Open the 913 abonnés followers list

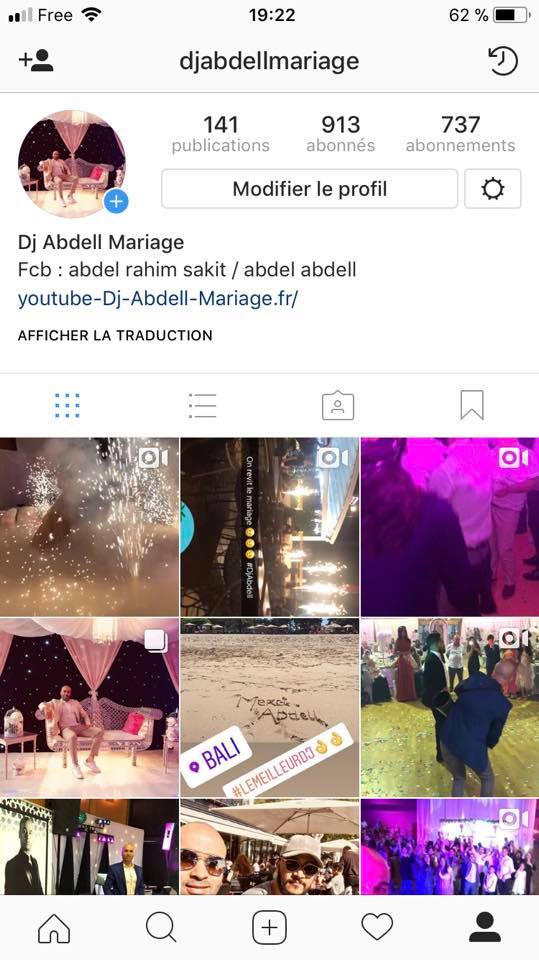click(341, 133)
